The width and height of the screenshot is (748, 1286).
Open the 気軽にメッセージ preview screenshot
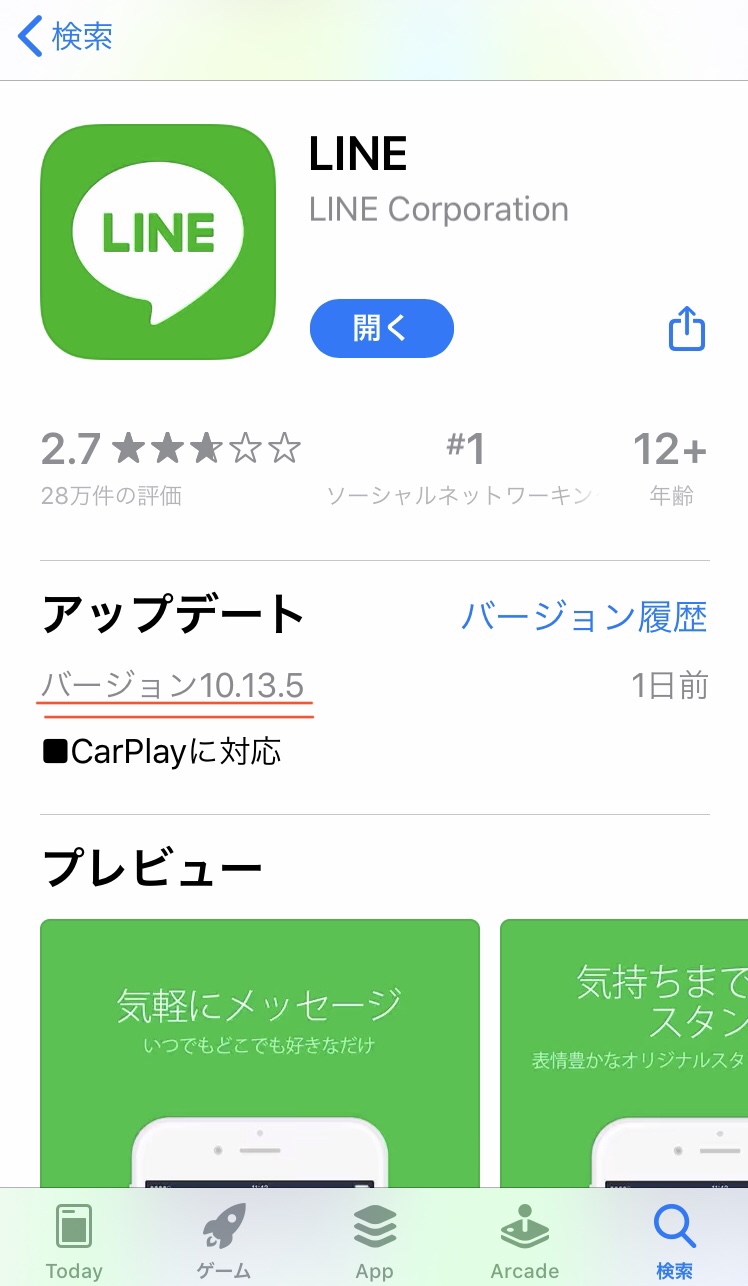click(x=259, y=1050)
